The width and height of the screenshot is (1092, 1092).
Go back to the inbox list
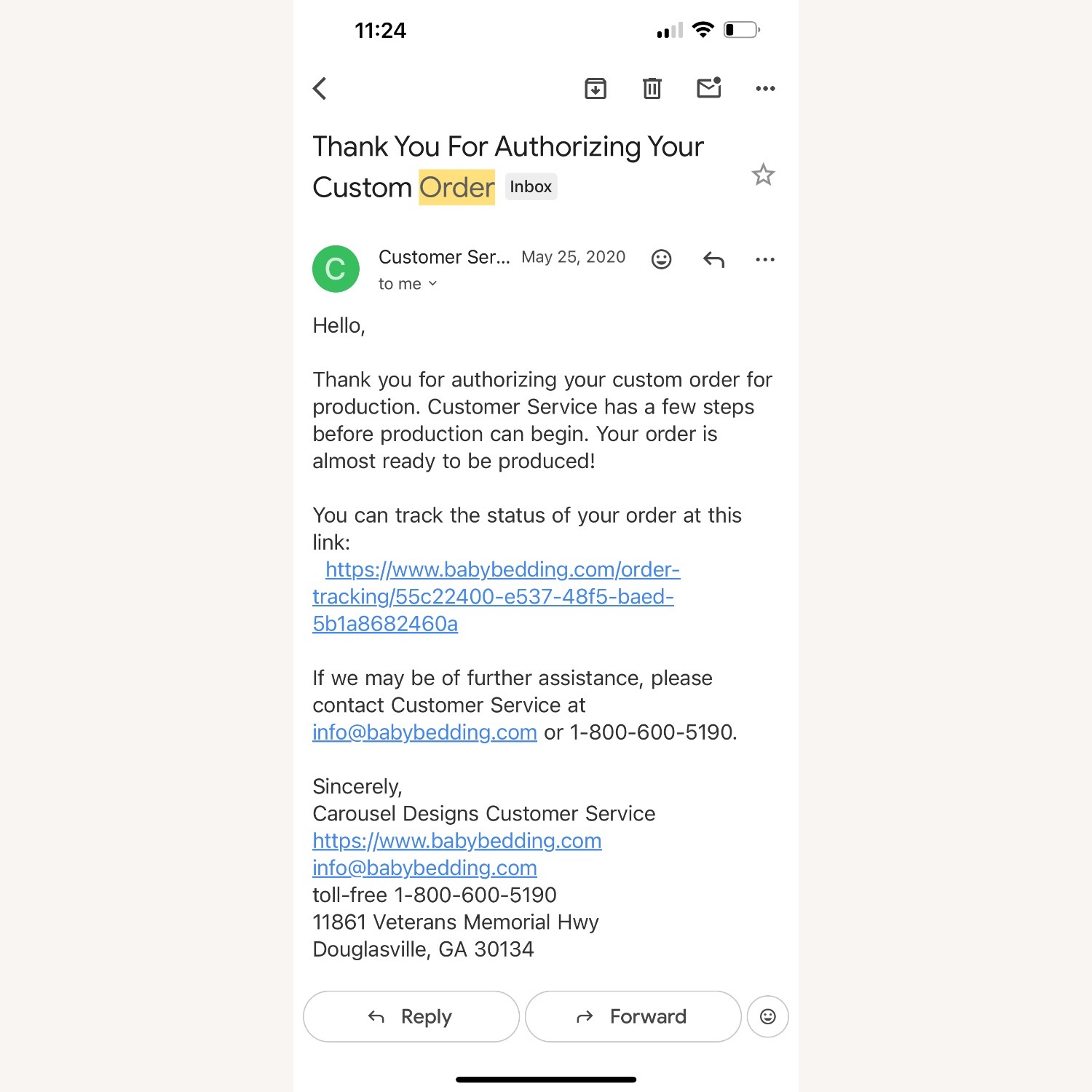coord(320,89)
